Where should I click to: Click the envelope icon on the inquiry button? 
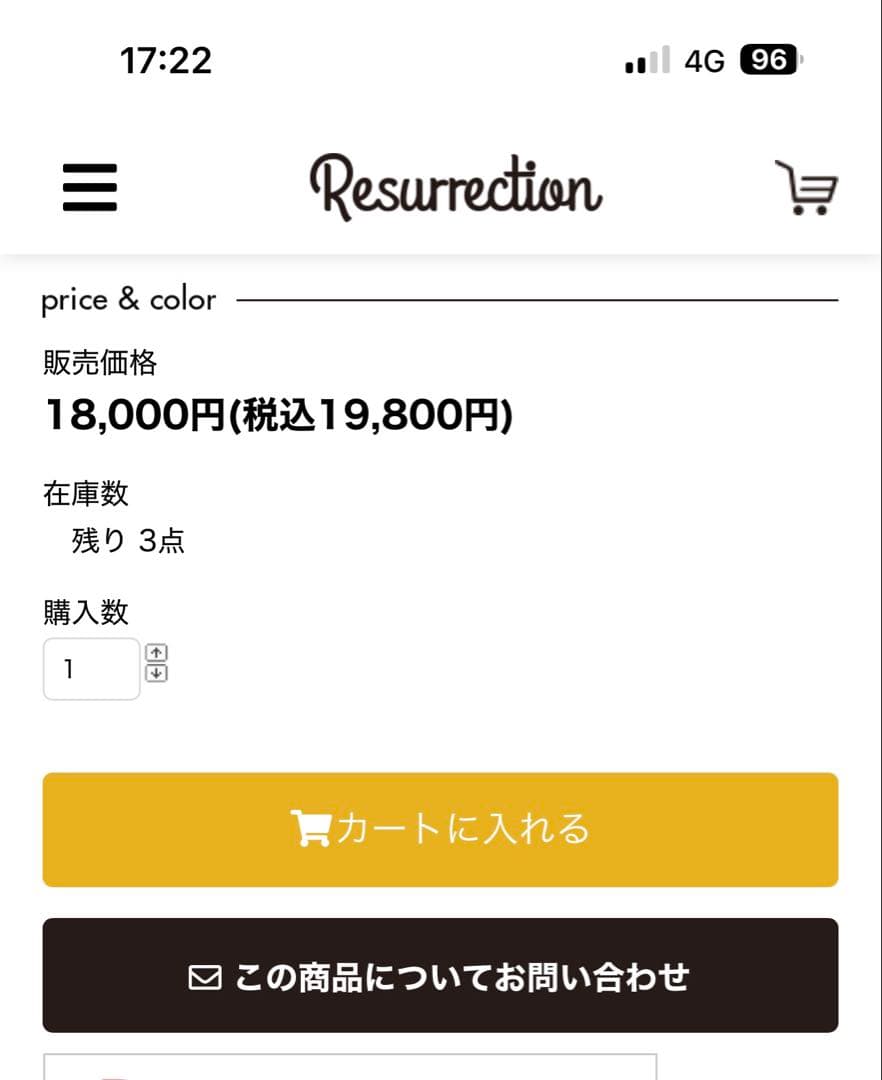point(205,975)
